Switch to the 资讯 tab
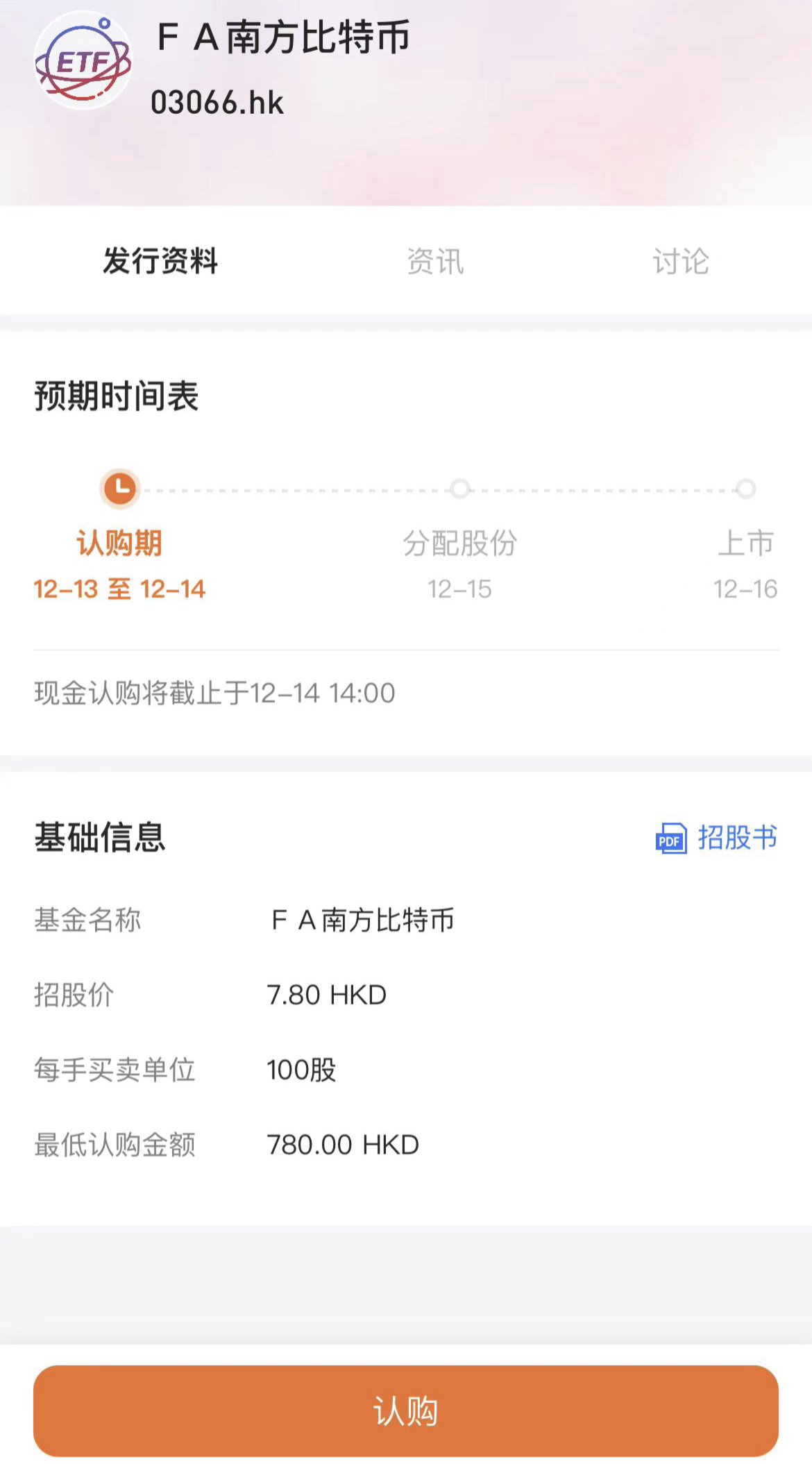The width and height of the screenshot is (812, 1464). (436, 260)
